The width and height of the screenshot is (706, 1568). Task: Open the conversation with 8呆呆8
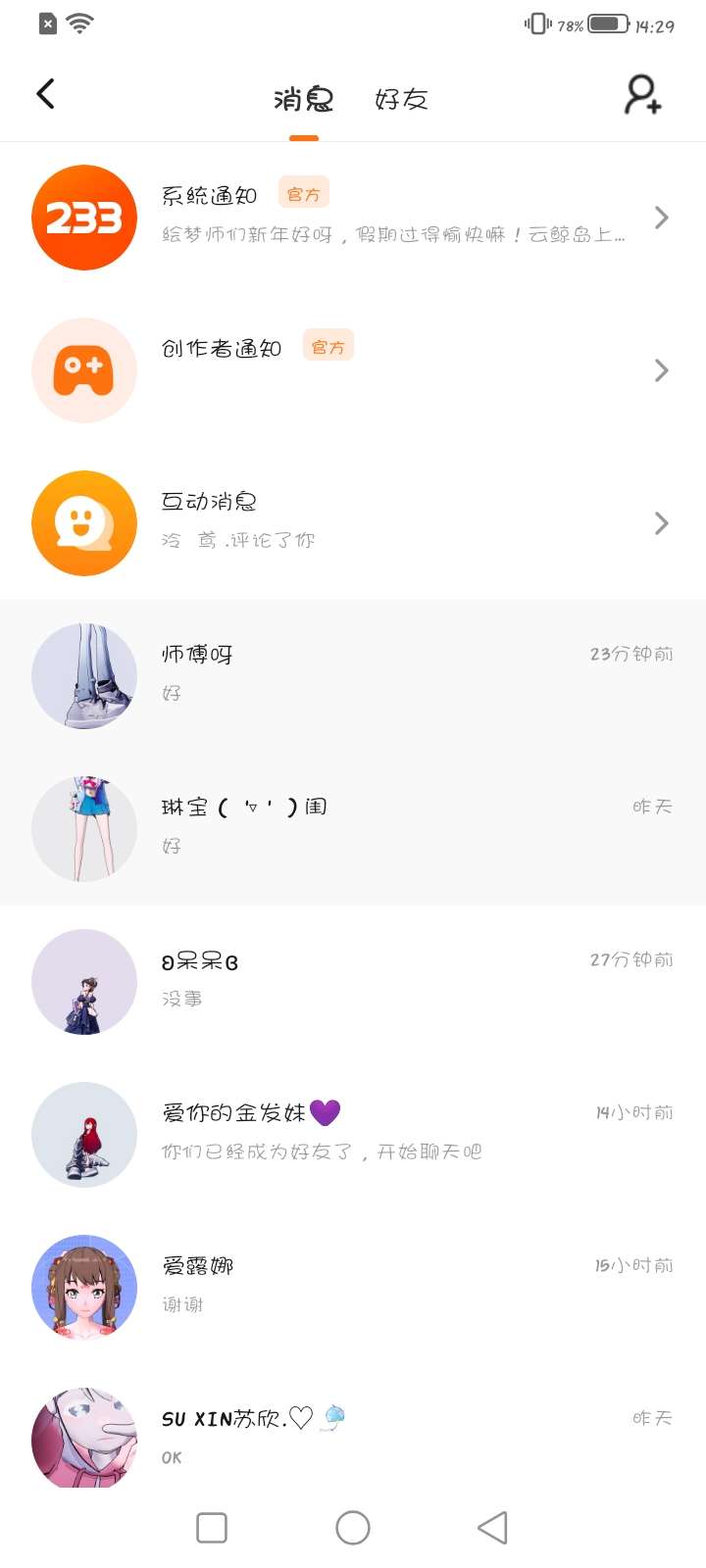tap(353, 982)
